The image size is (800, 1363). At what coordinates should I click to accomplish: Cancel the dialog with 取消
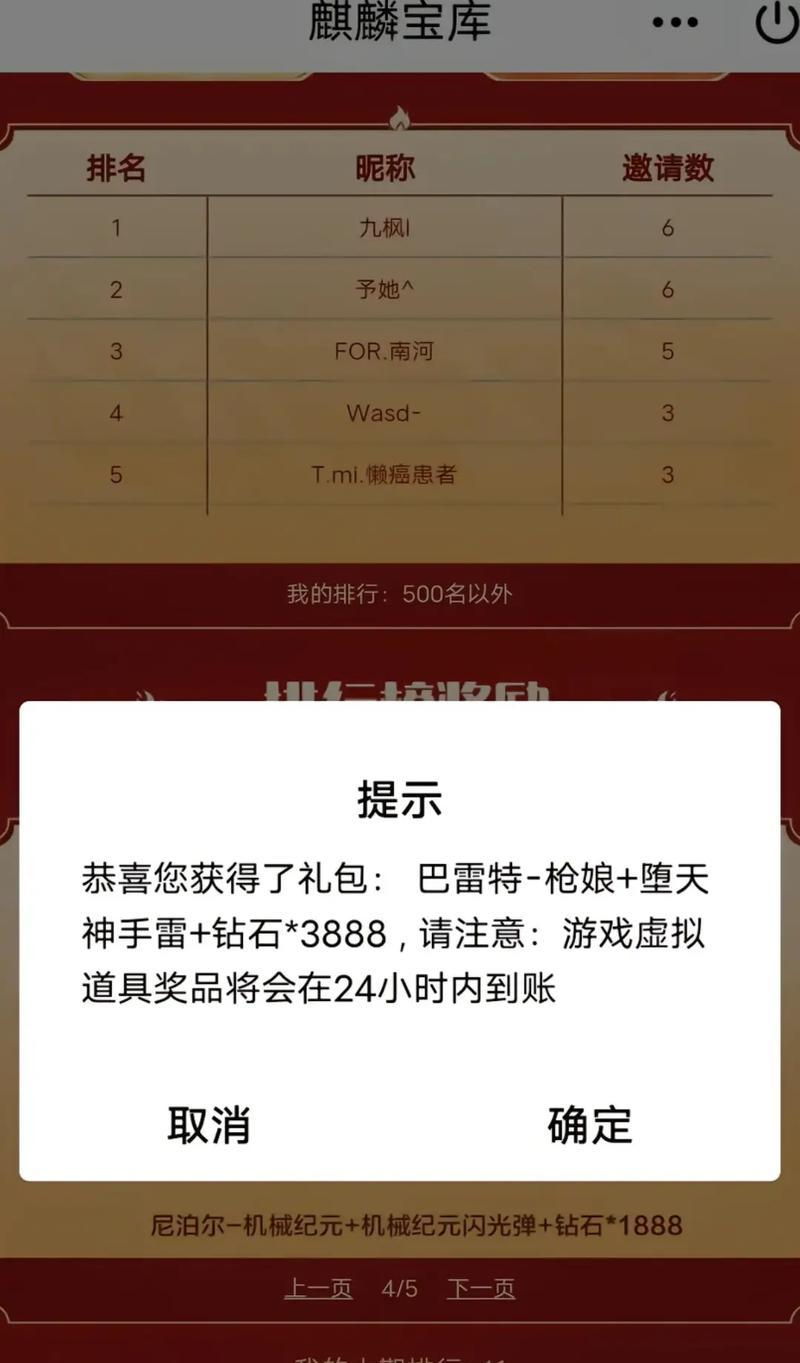(208, 1125)
